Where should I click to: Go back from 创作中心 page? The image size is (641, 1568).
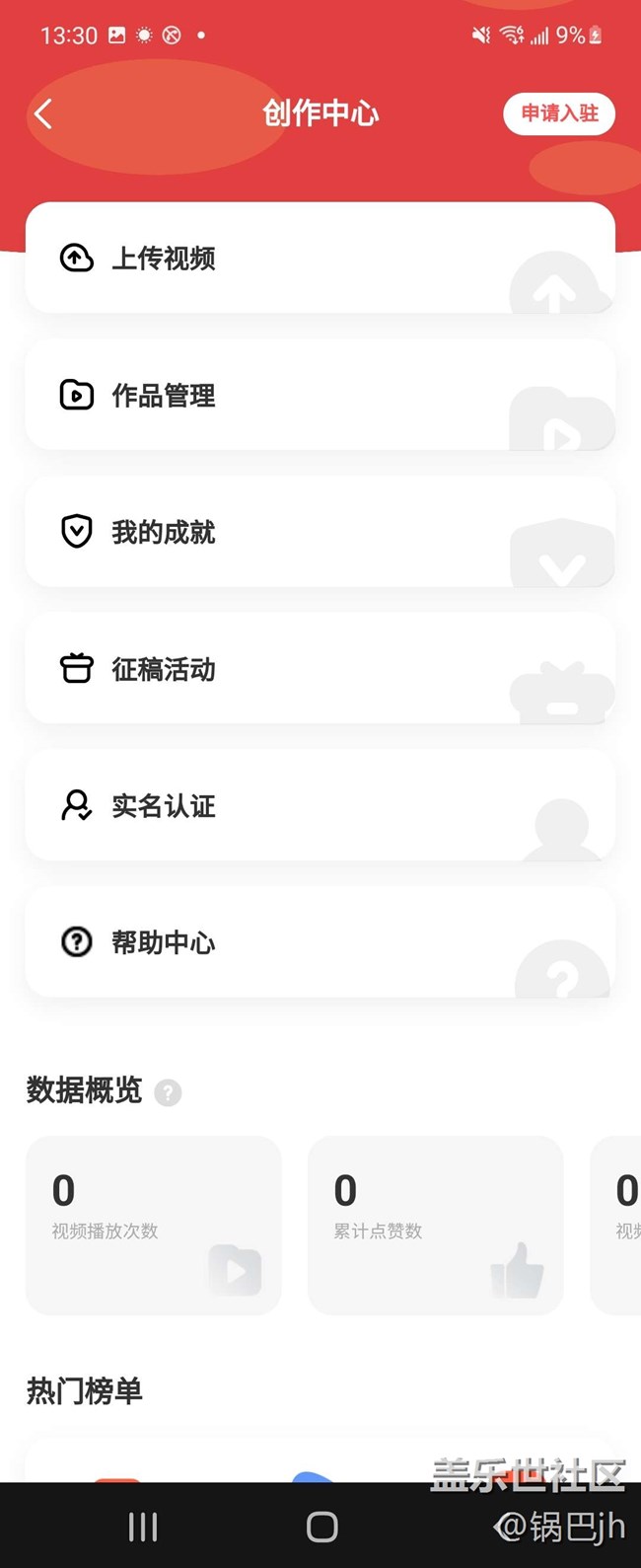42,114
